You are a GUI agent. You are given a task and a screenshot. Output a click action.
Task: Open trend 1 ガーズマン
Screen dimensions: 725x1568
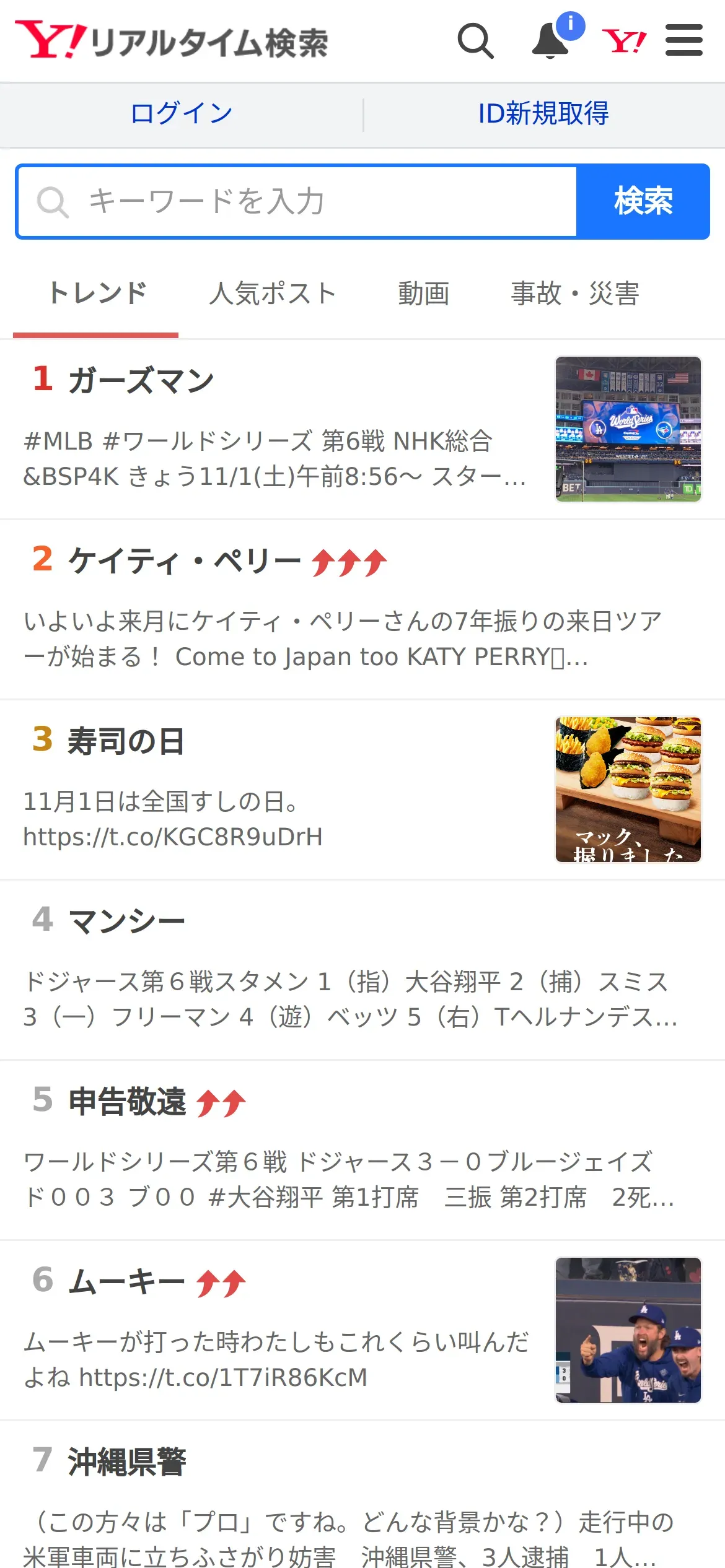tap(141, 380)
